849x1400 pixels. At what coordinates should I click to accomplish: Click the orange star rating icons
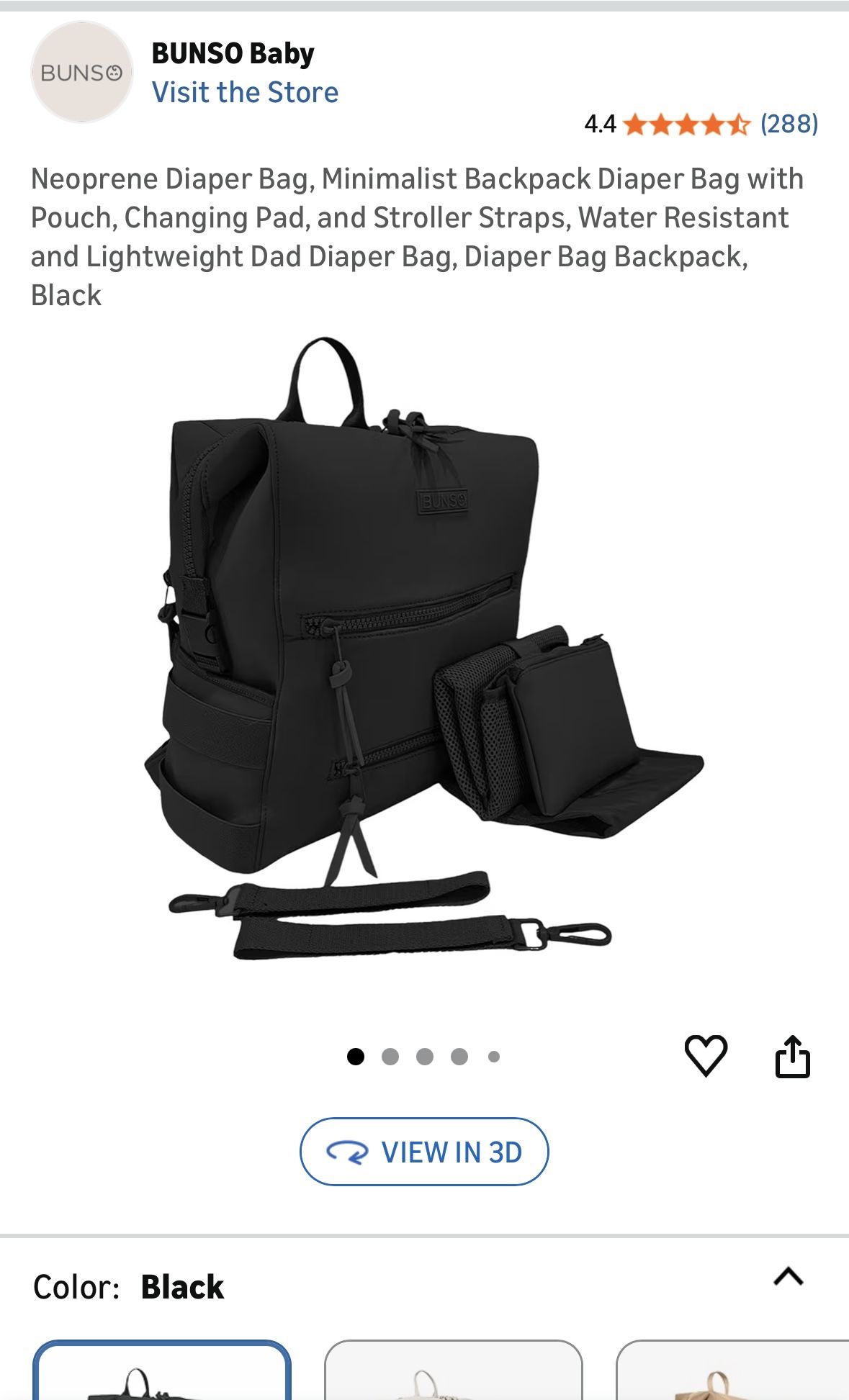(684, 123)
